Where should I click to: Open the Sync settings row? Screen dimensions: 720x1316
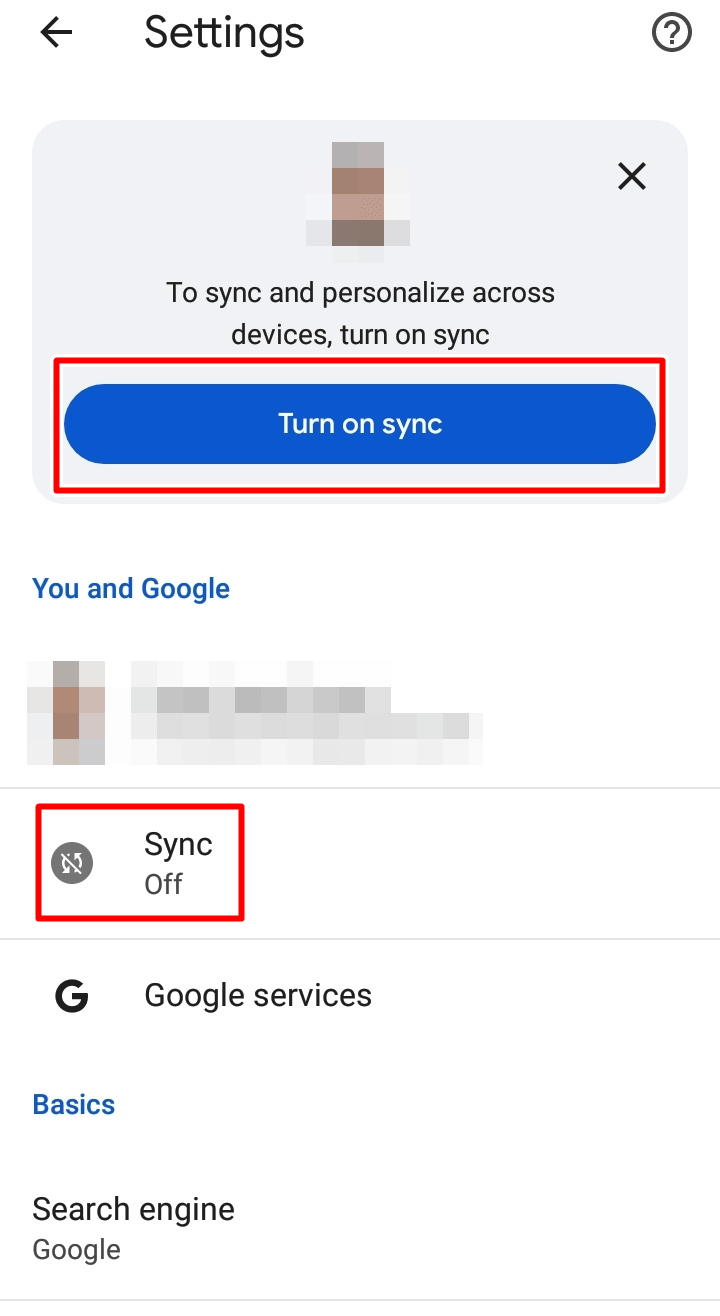pyautogui.click(x=360, y=863)
